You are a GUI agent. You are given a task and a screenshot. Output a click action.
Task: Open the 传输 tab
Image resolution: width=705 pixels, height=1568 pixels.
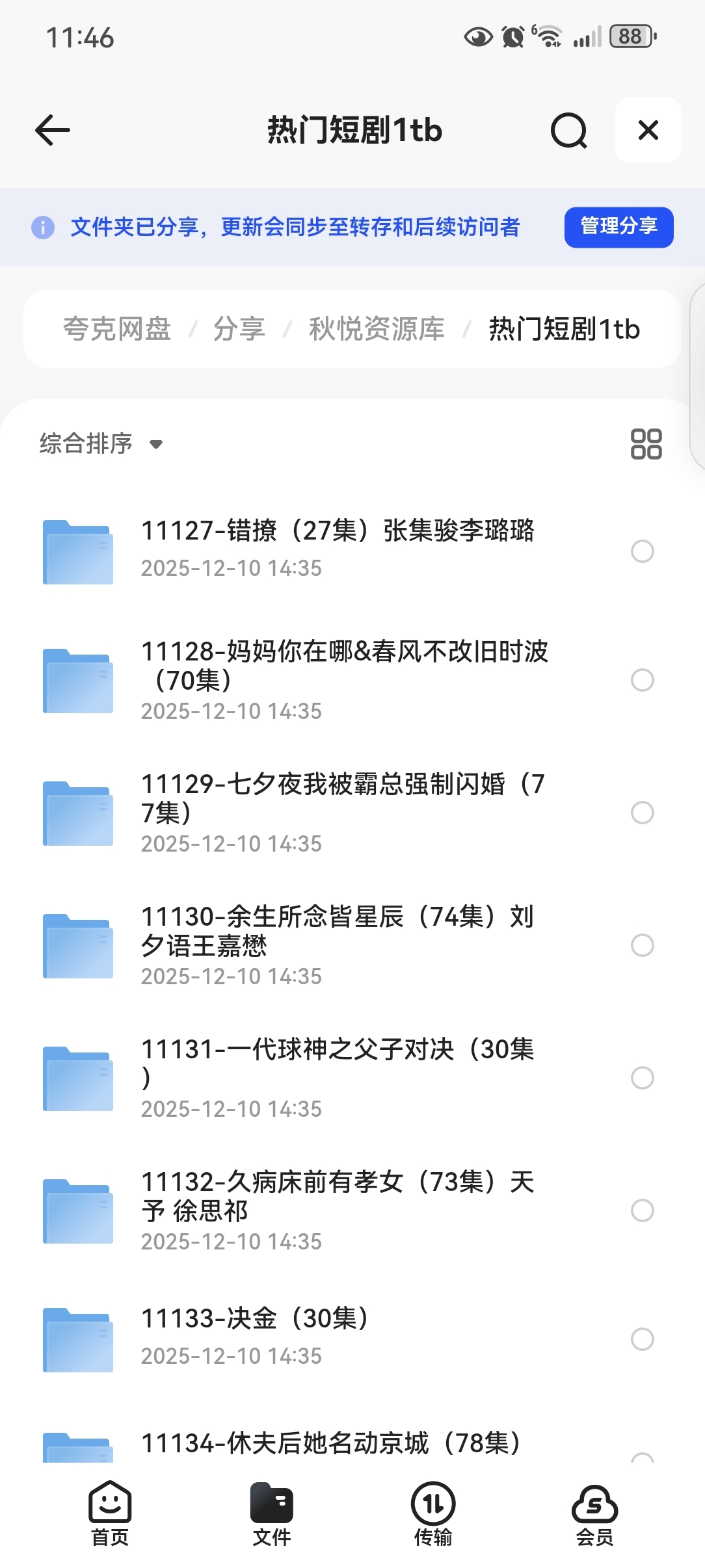point(433,1514)
